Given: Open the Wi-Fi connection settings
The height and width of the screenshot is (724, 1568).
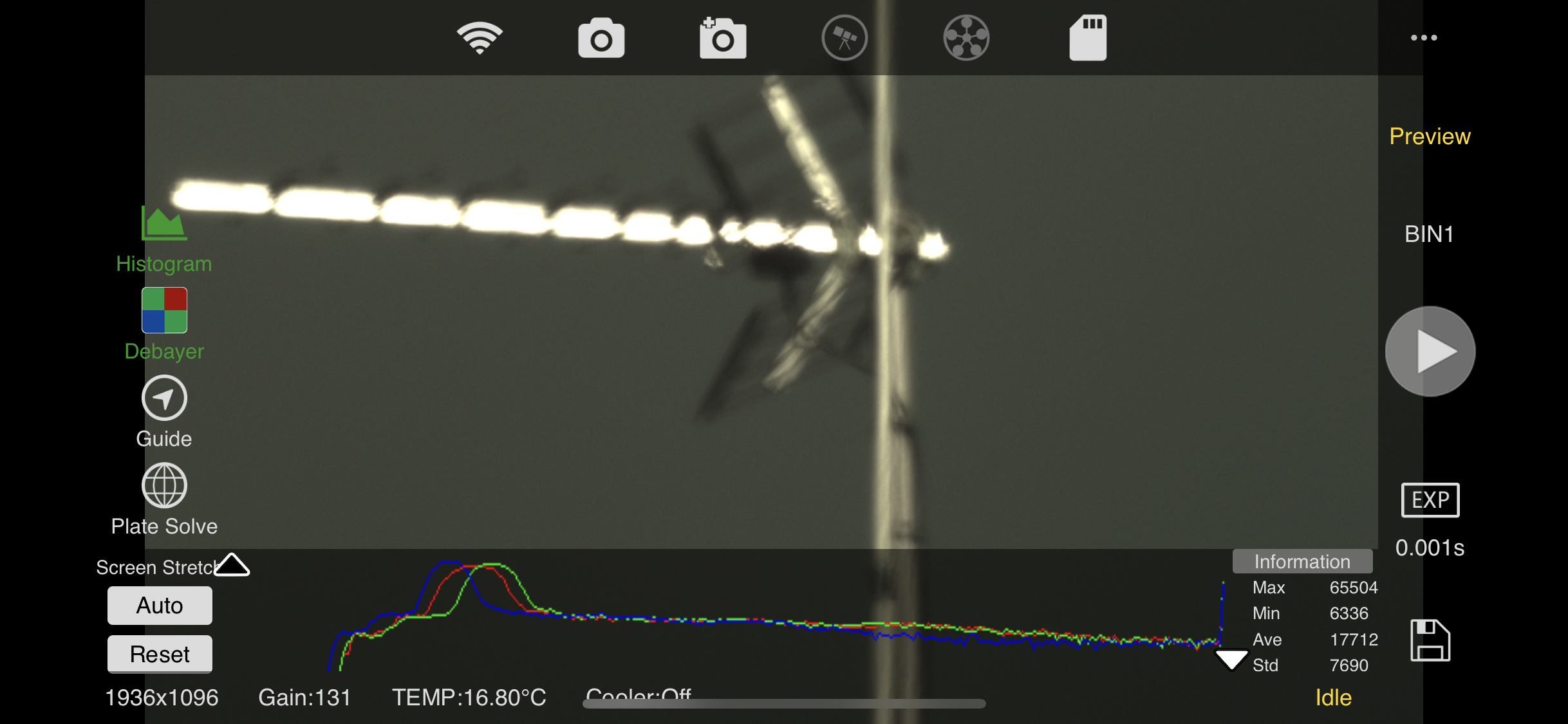Looking at the screenshot, I should coord(480,37).
